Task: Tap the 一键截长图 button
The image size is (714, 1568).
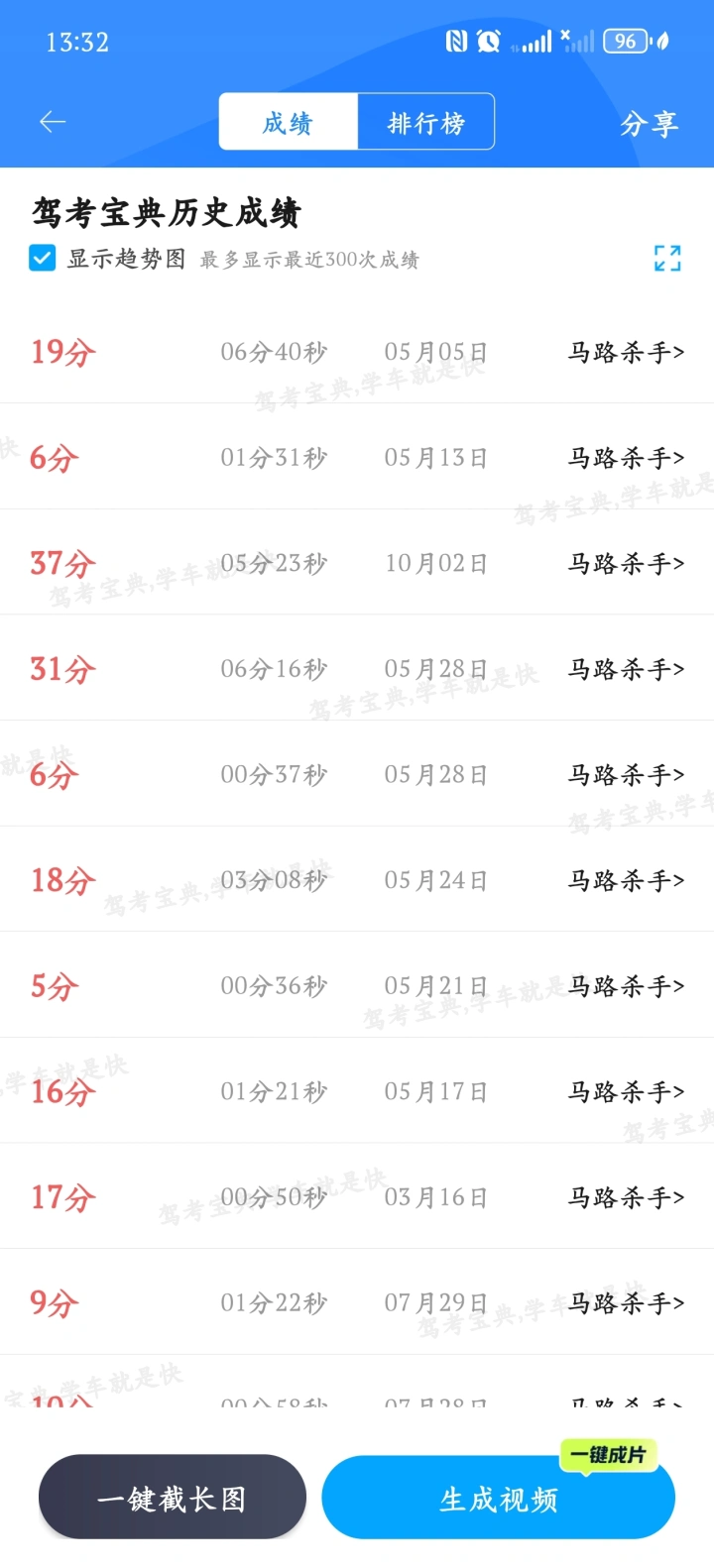Action: click(173, 1498)
